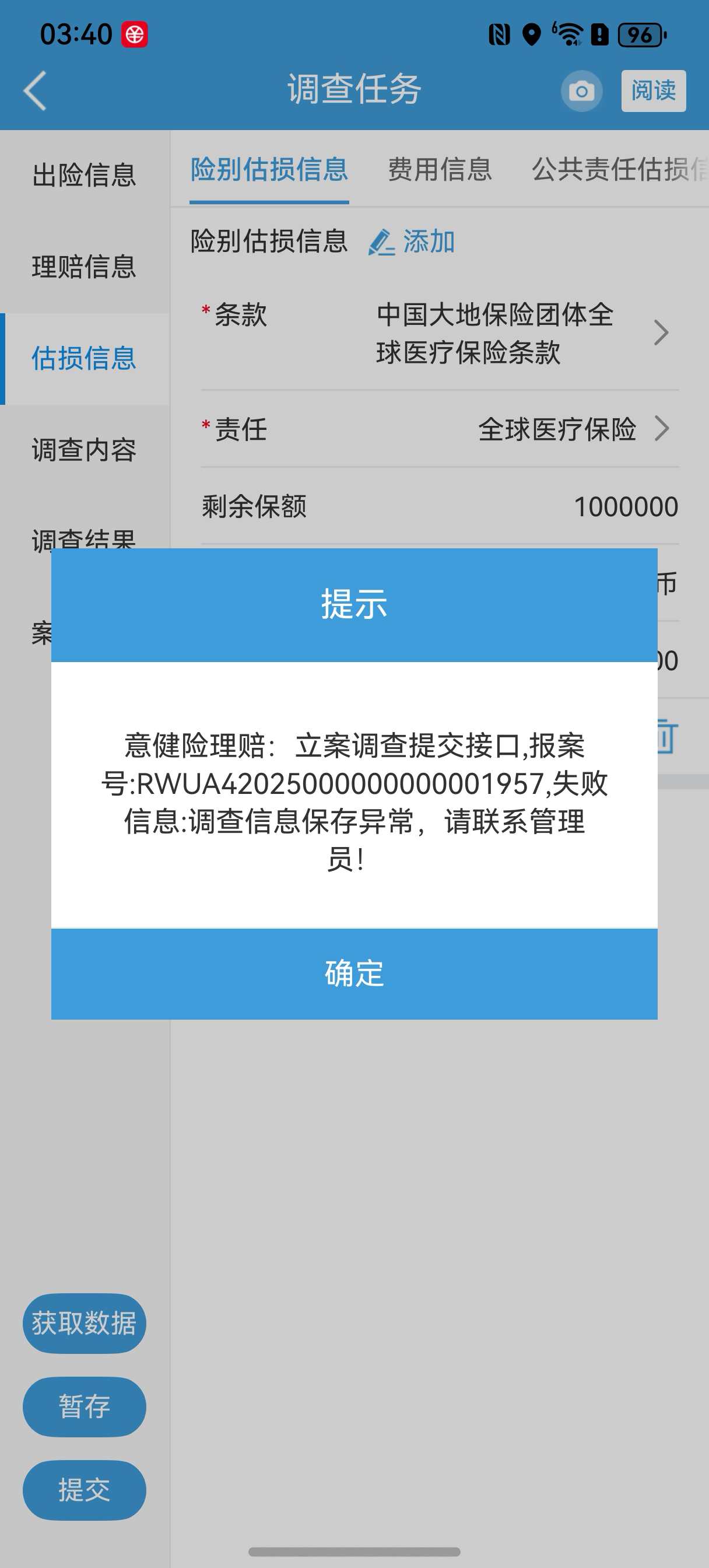Screen dimensions: 709x1568
Task: Switch to 理赔信息 section
Action: point(85,267)
